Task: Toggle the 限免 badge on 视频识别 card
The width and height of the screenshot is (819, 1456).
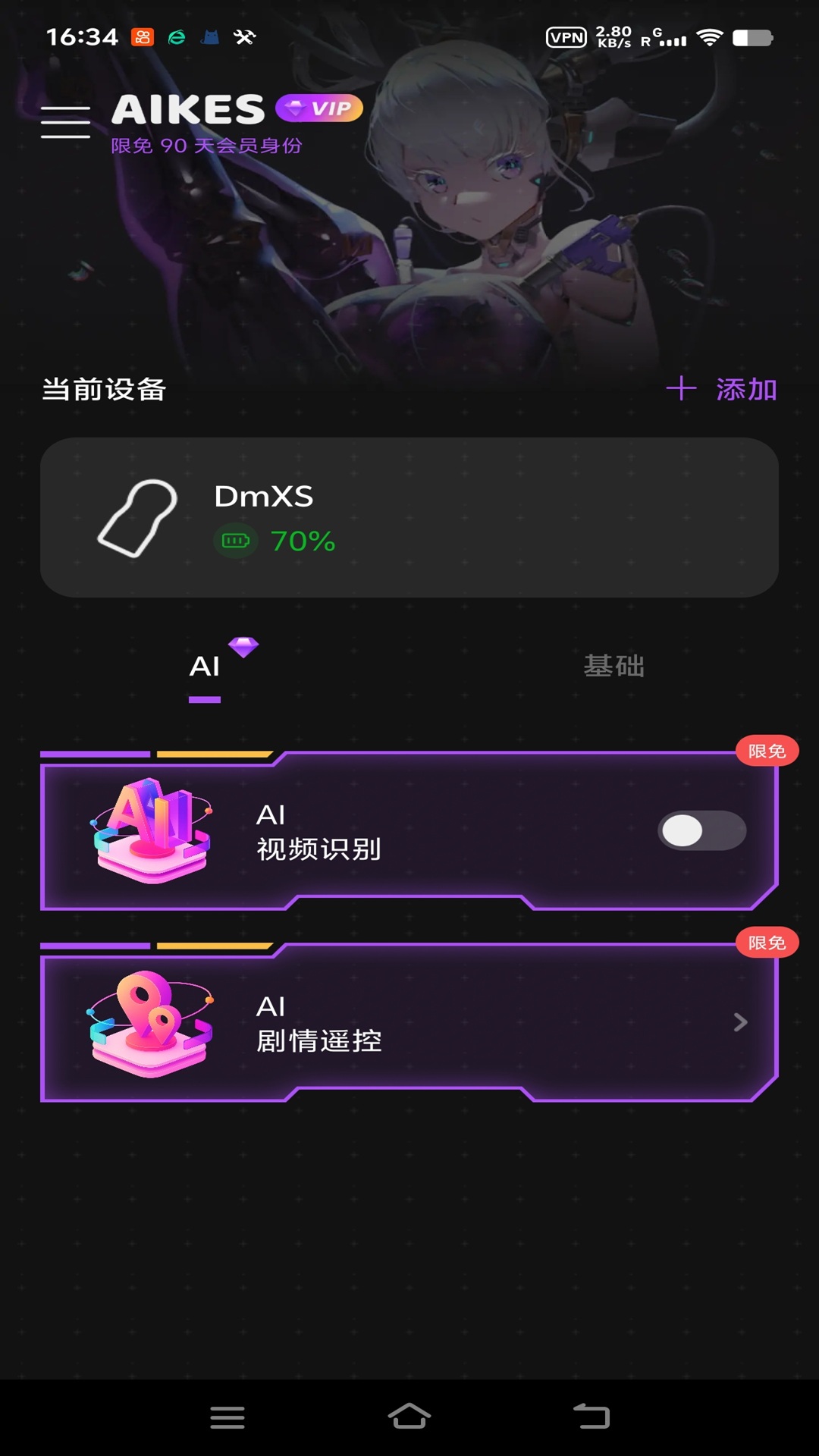Action: click(x=768, y=750)
